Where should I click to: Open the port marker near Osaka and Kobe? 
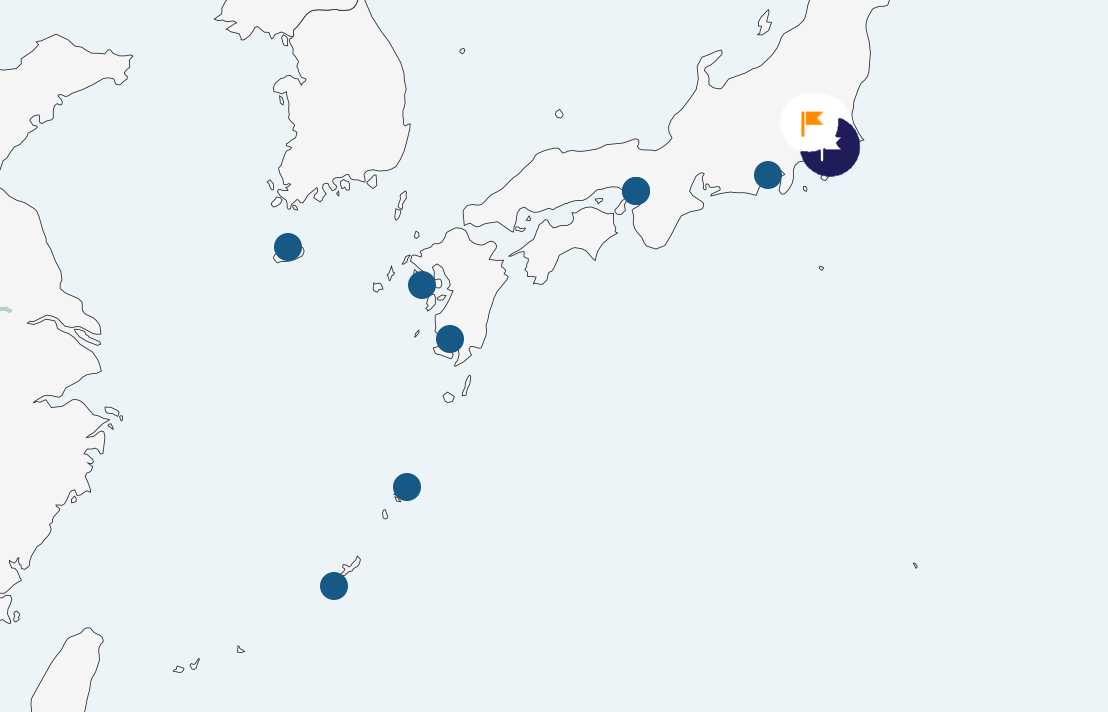(x=636, y=191)
